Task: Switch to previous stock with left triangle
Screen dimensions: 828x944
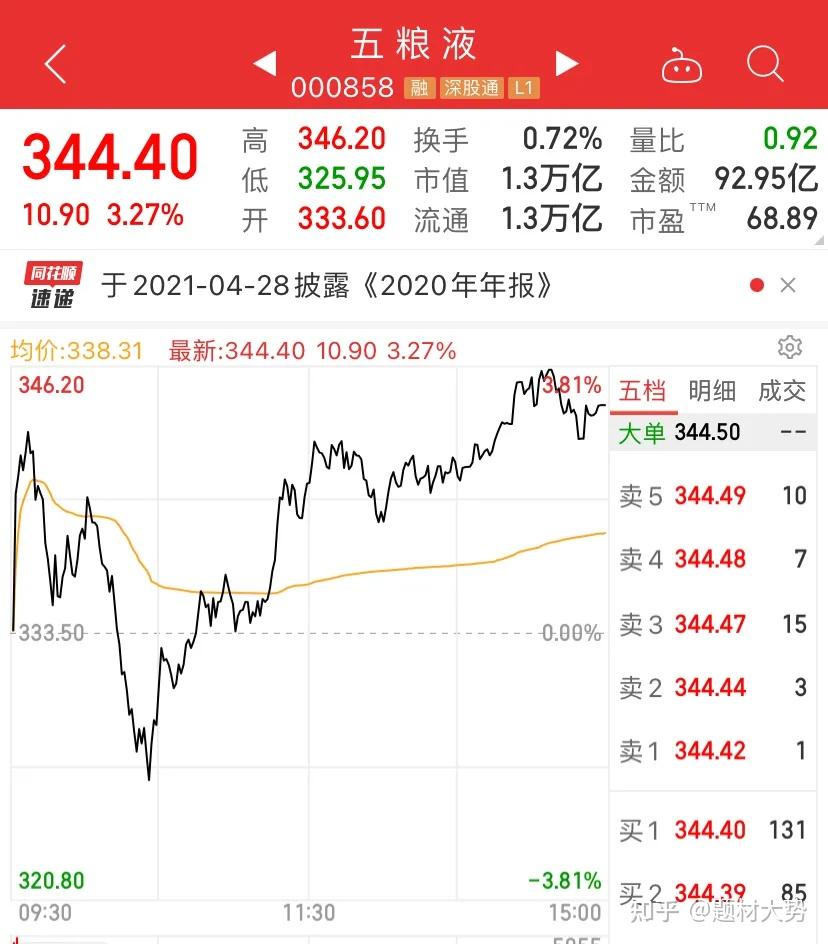Action: pyautogui.click(x=264, y=62)
